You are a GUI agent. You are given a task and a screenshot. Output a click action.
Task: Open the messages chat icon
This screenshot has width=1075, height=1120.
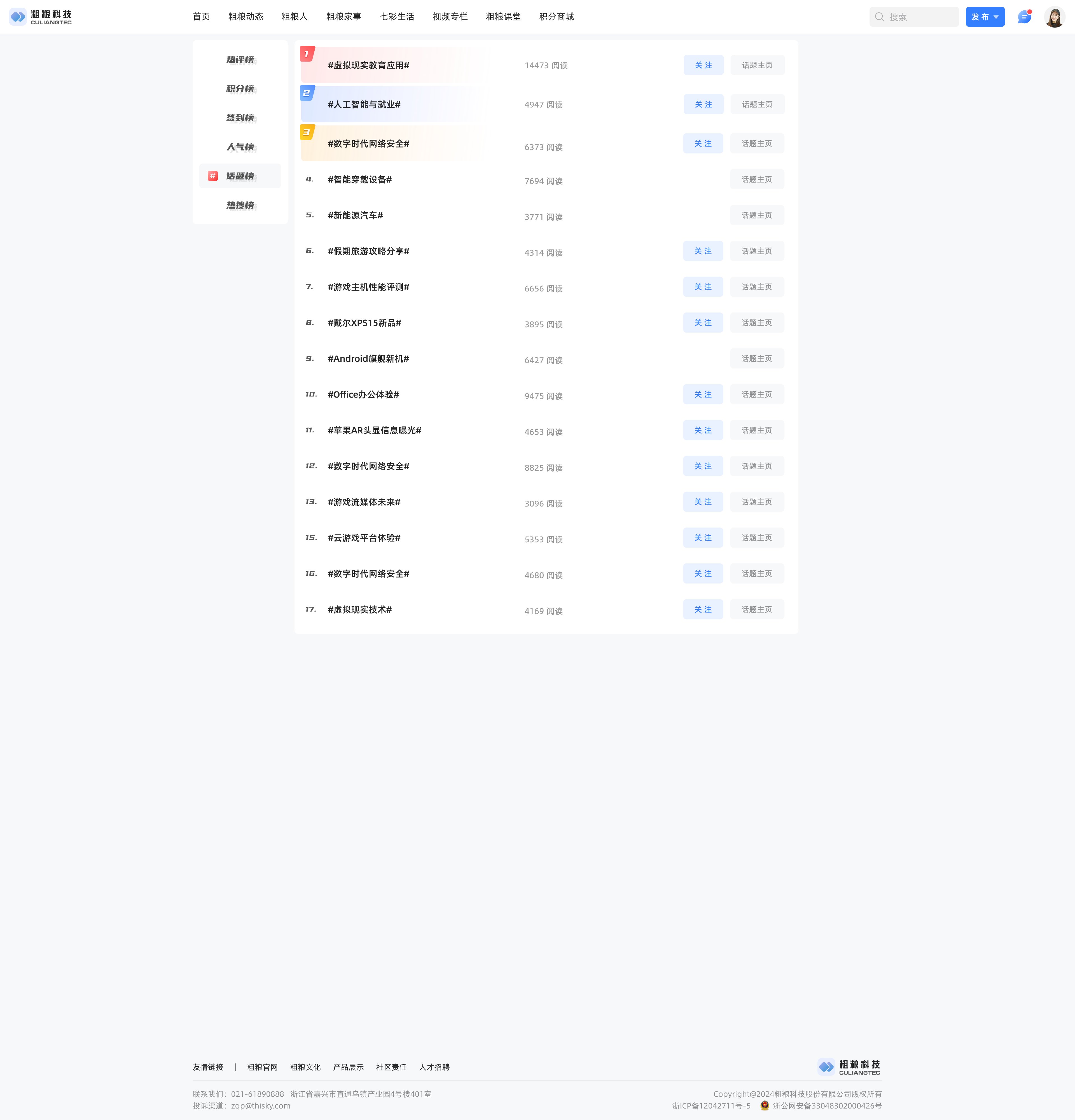pos(1024,17)
